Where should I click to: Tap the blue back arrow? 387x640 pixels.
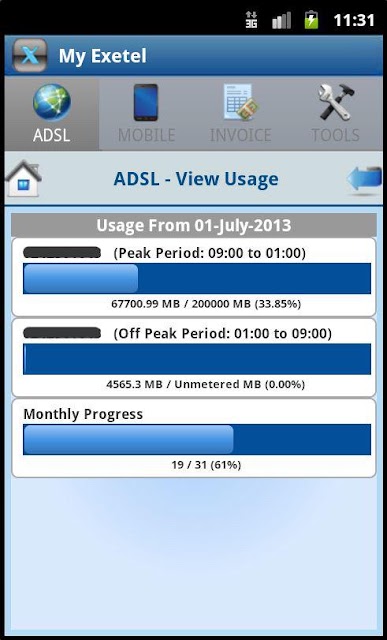coord(364,180)
